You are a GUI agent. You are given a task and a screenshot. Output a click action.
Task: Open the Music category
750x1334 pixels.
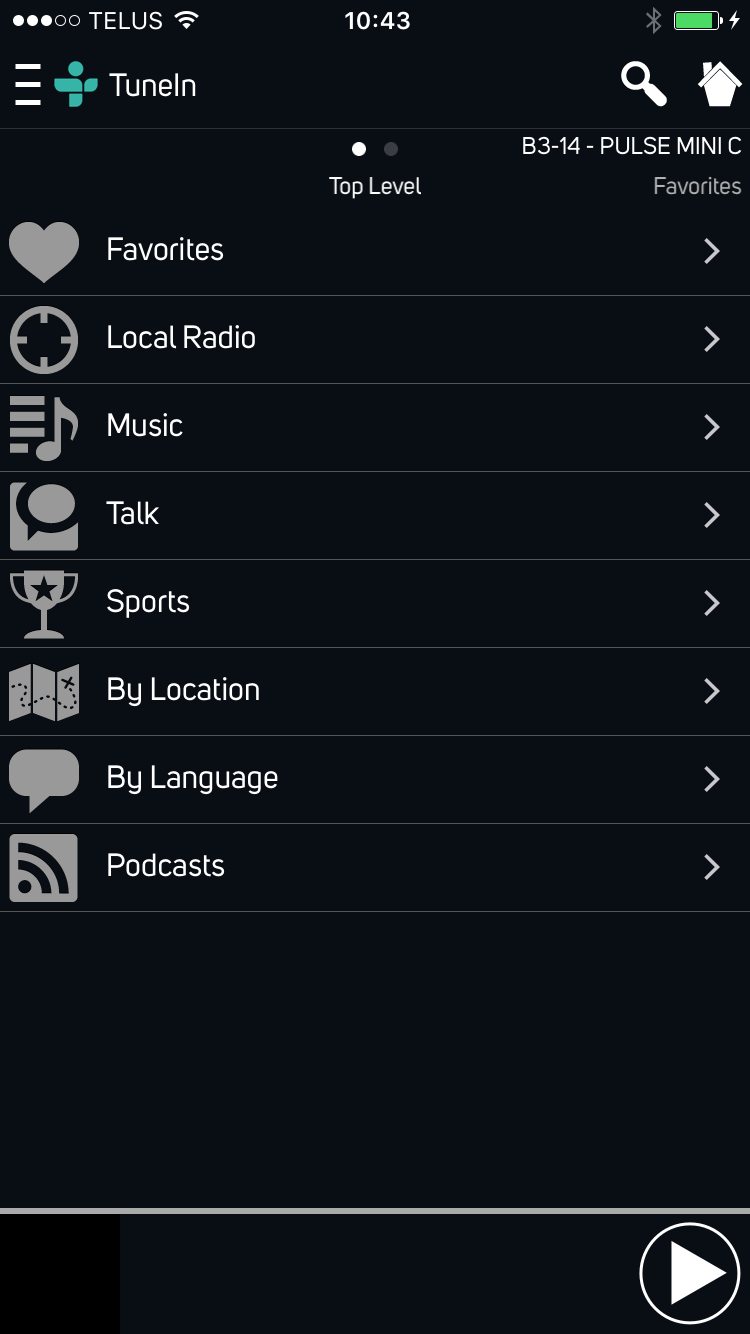[x=375, y=426]
